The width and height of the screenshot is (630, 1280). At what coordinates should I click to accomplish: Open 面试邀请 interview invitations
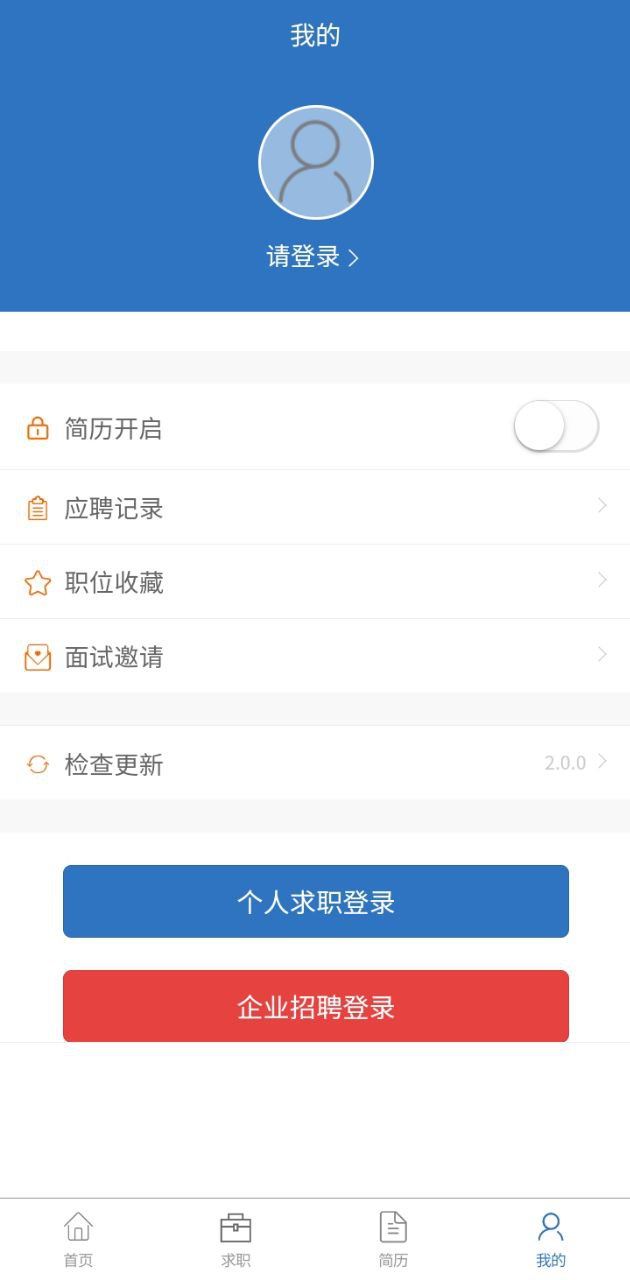click(x=314, y=656)
